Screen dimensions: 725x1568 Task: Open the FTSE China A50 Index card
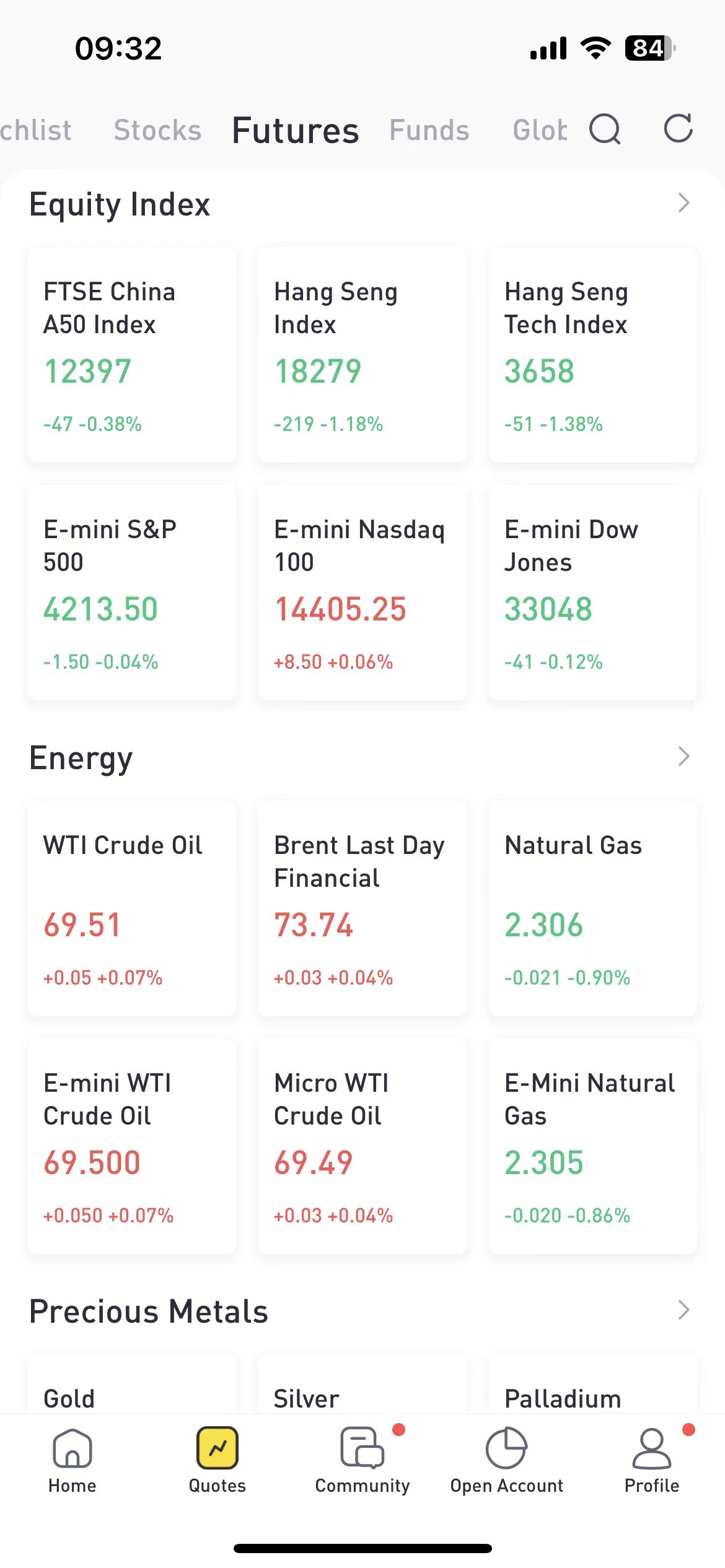(132, 355)
